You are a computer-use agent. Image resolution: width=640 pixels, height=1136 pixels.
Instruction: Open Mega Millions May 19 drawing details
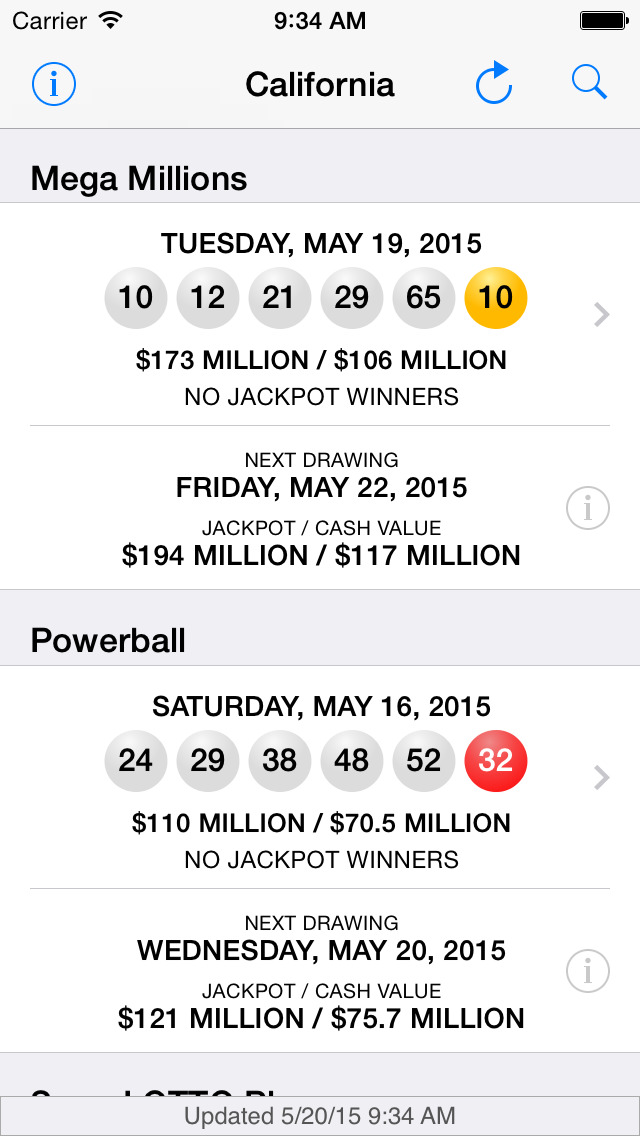tap(601, 315)
